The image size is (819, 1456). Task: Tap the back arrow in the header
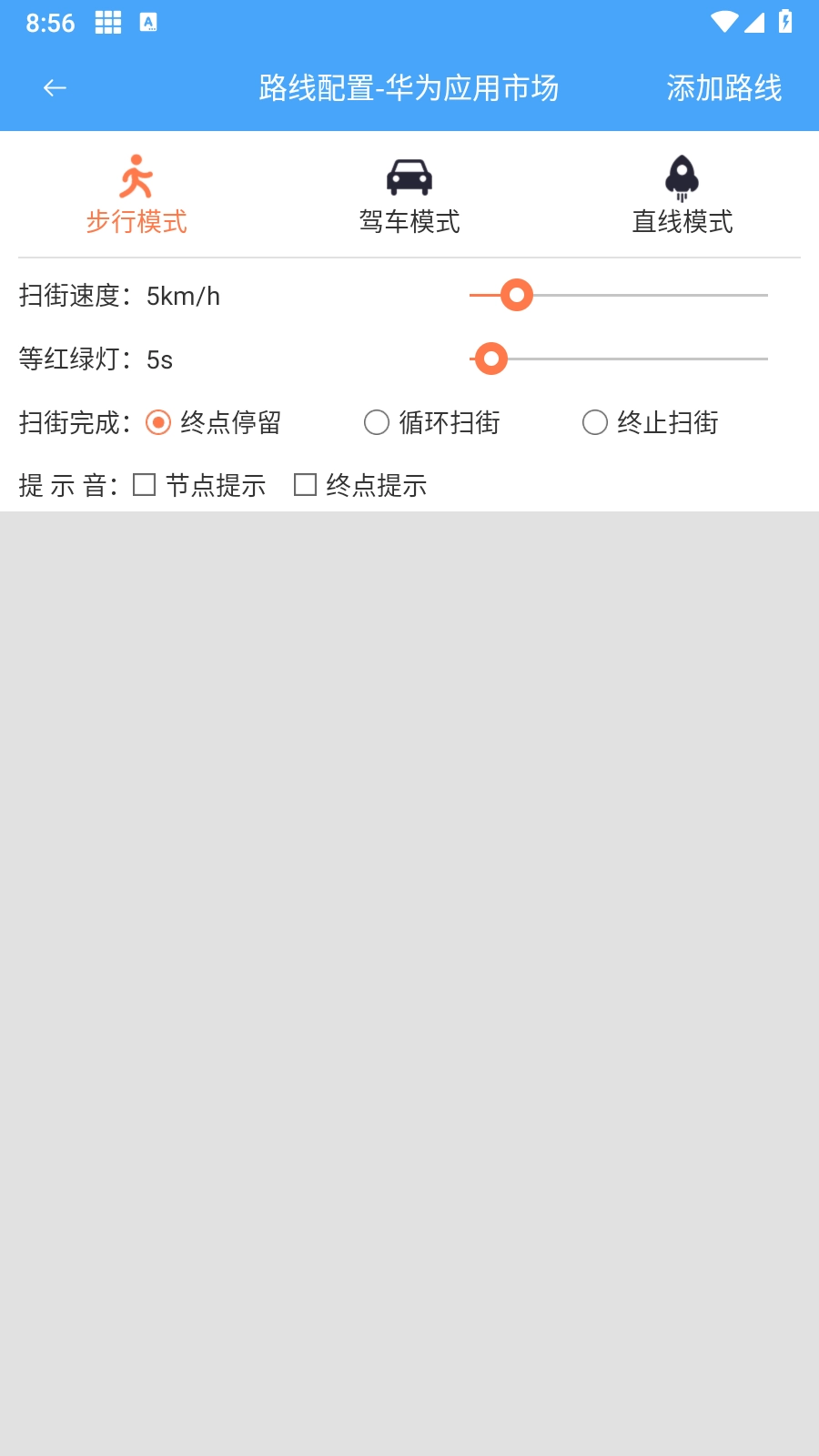click(x=54, y=87)
